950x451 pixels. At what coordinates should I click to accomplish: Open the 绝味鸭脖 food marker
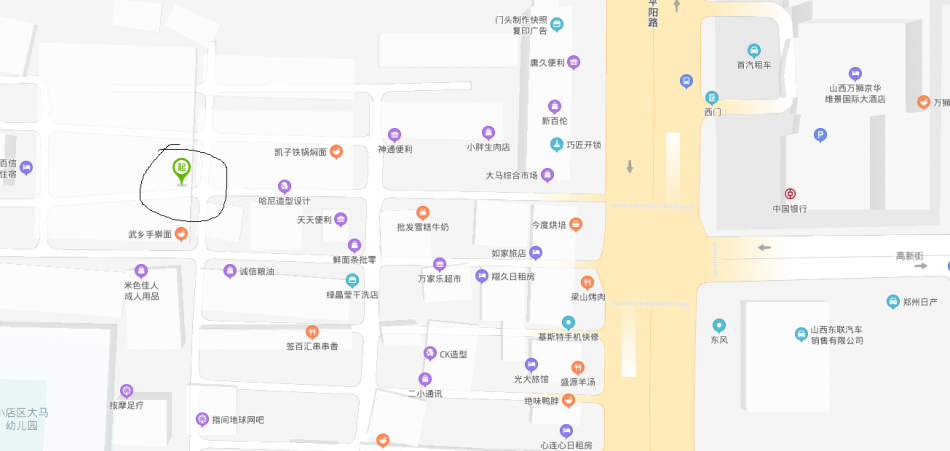[x=568, y=401]
